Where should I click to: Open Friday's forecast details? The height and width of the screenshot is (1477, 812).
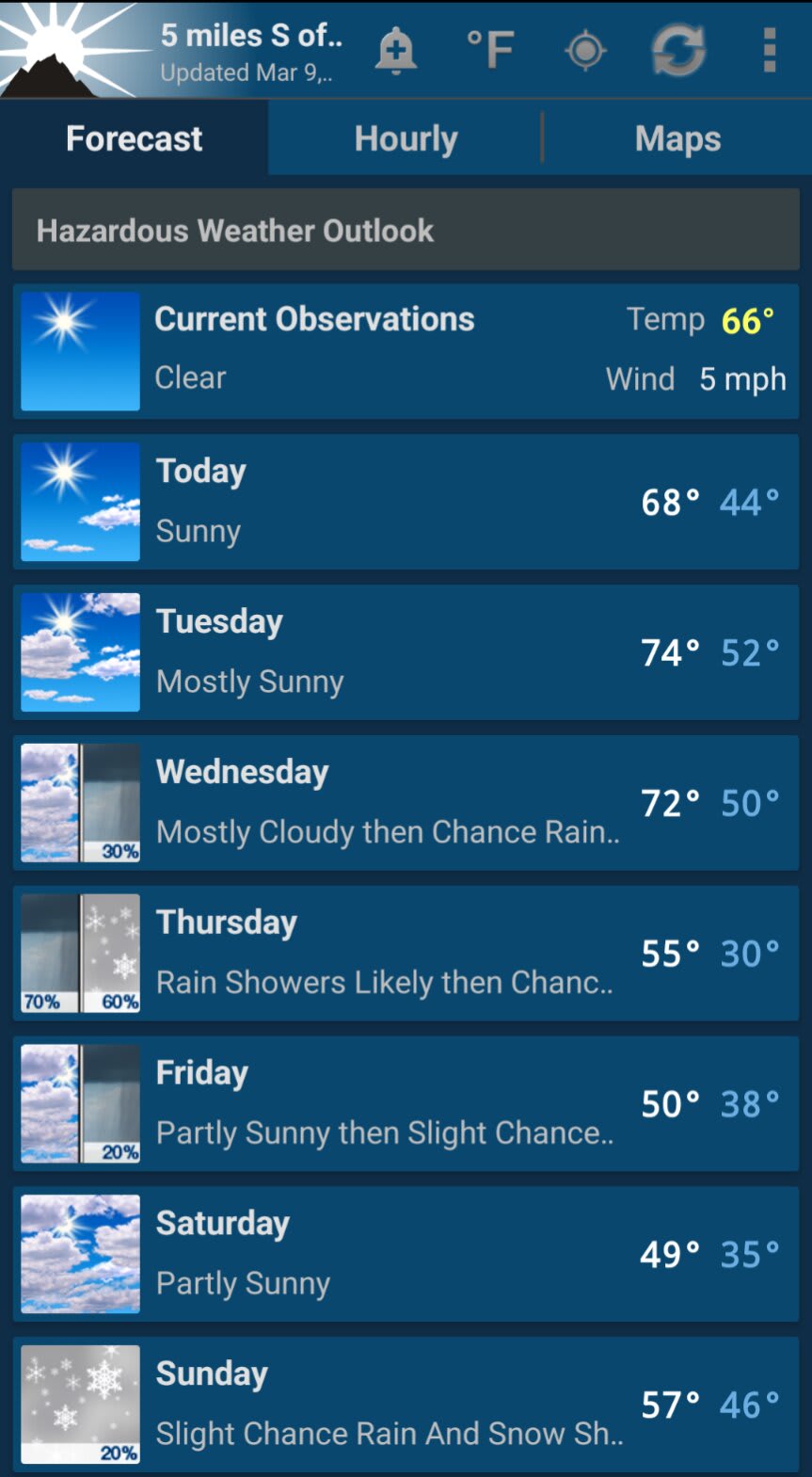click(406, 1103)
